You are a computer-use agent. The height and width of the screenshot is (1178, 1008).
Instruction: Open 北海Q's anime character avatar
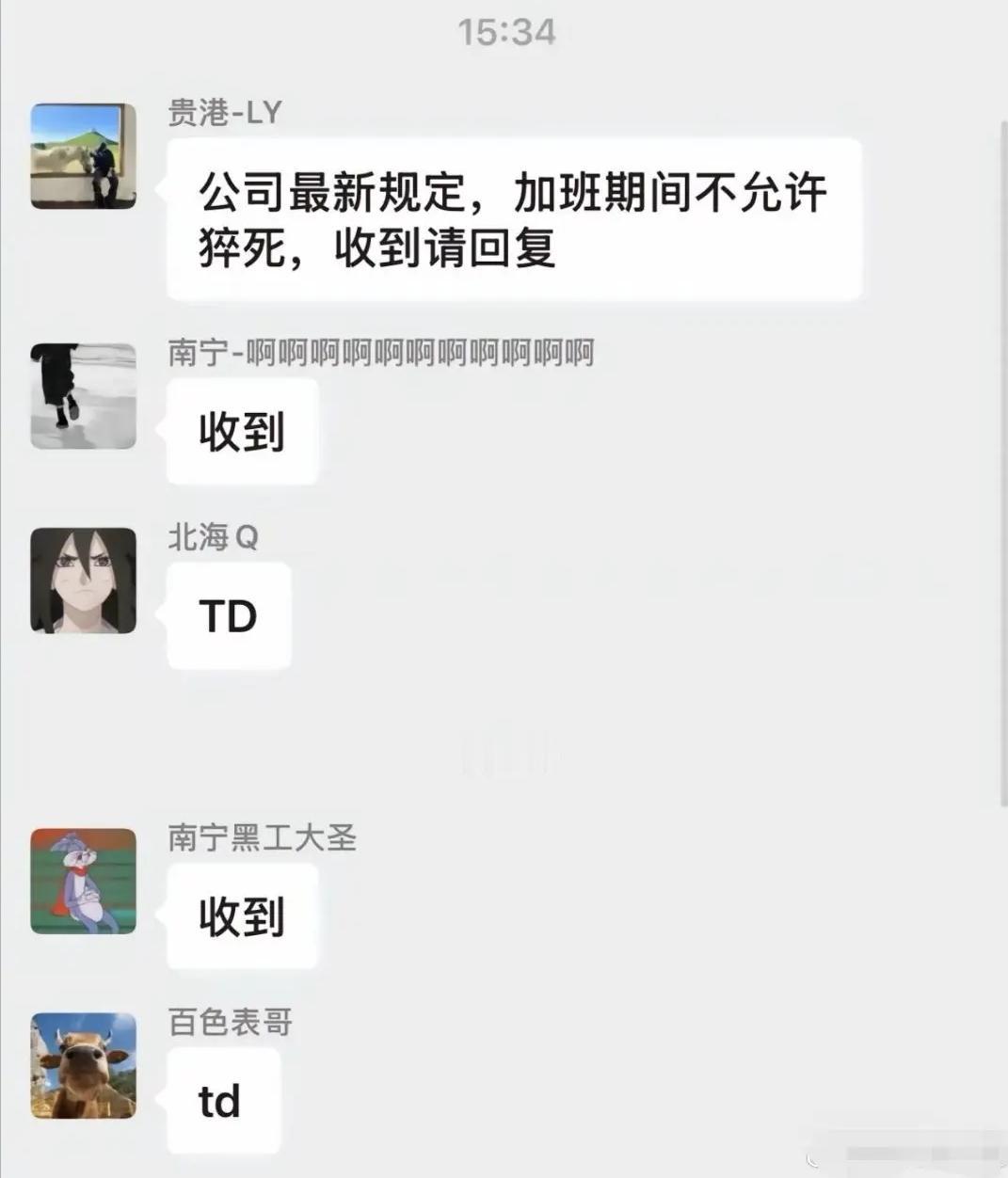coord(83,582)
